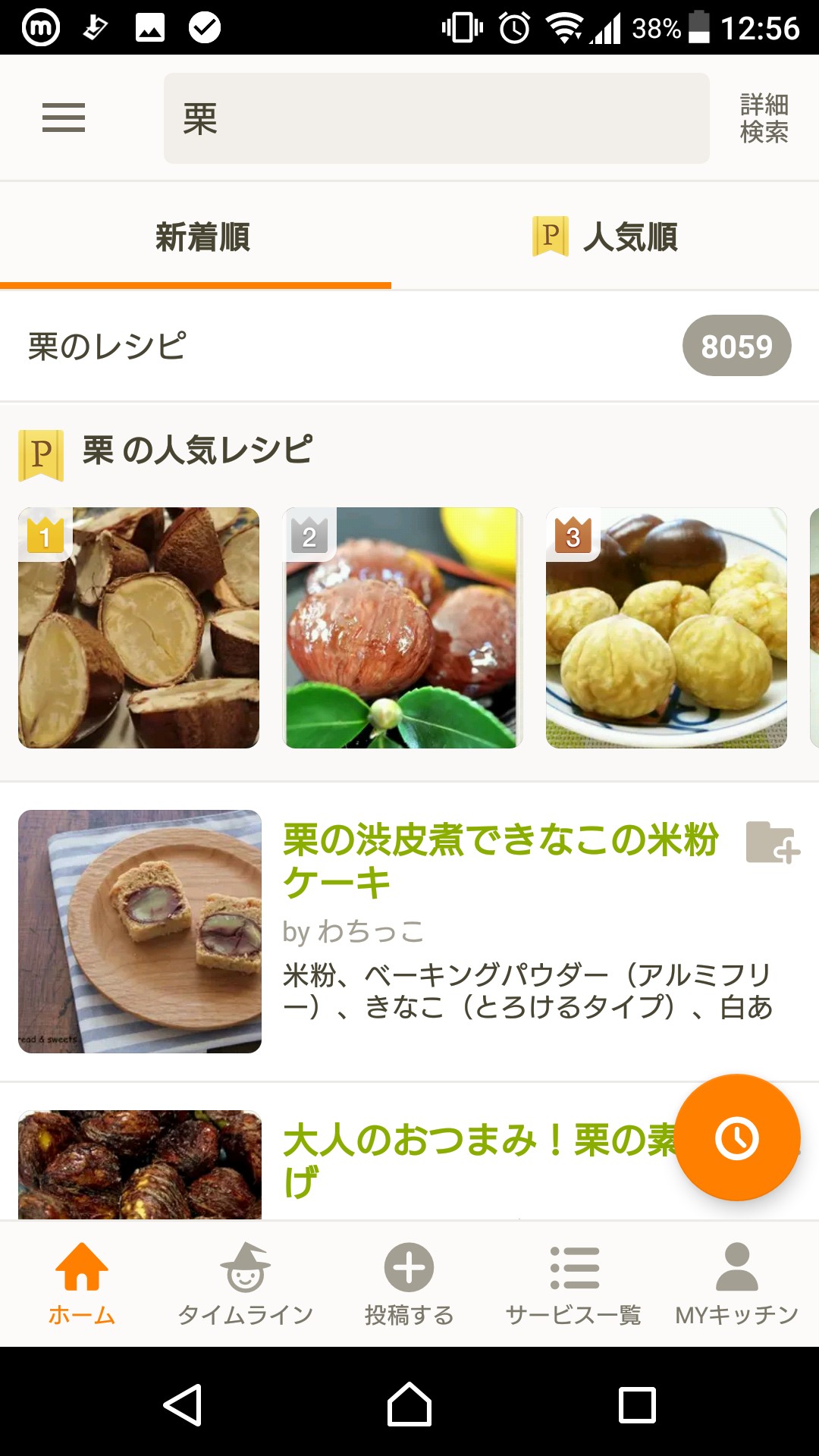Tap the system back button
Viewport: 819px width, 1456px height.
point(182,1405)
